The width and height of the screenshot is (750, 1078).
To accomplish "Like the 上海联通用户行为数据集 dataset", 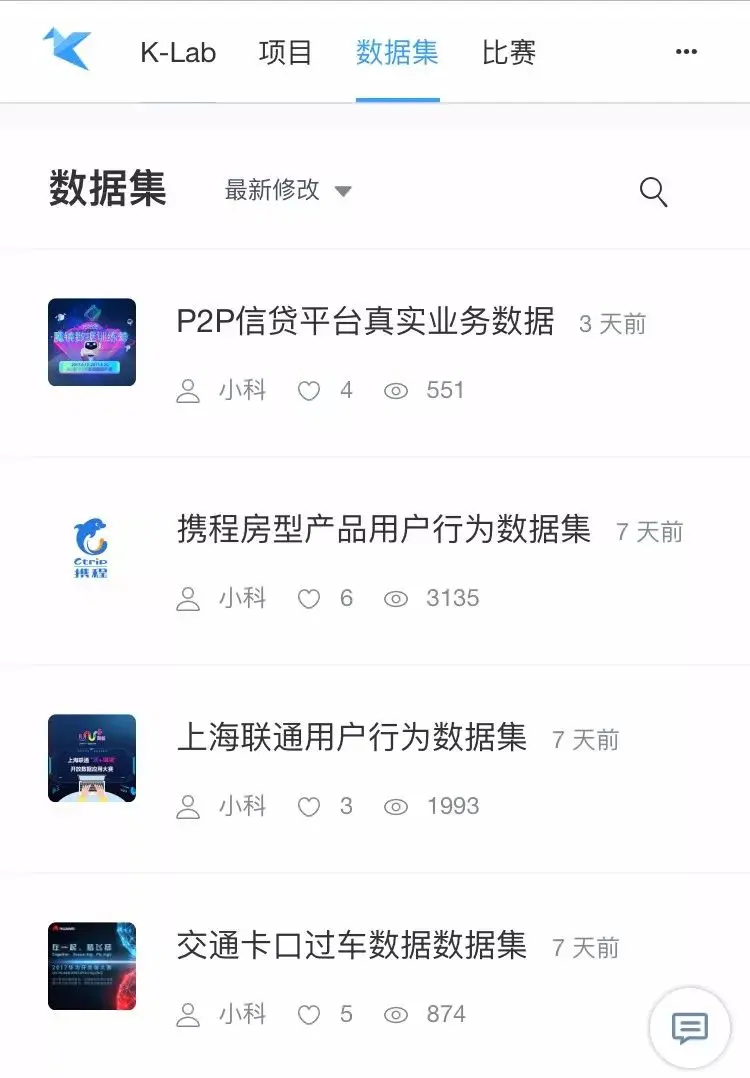I will coord(309,807).
